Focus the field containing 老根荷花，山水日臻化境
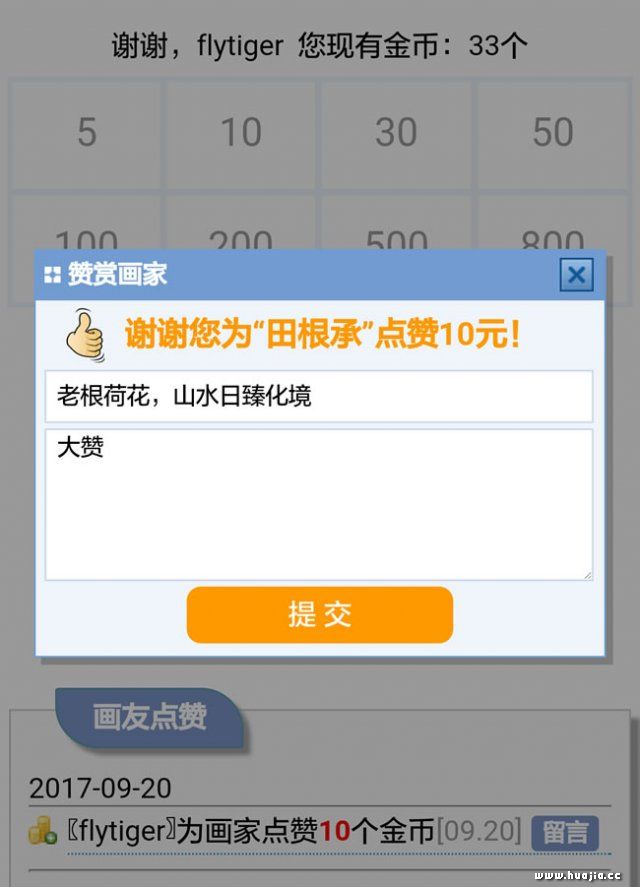The image size is (640, 887). coord(318,396)
